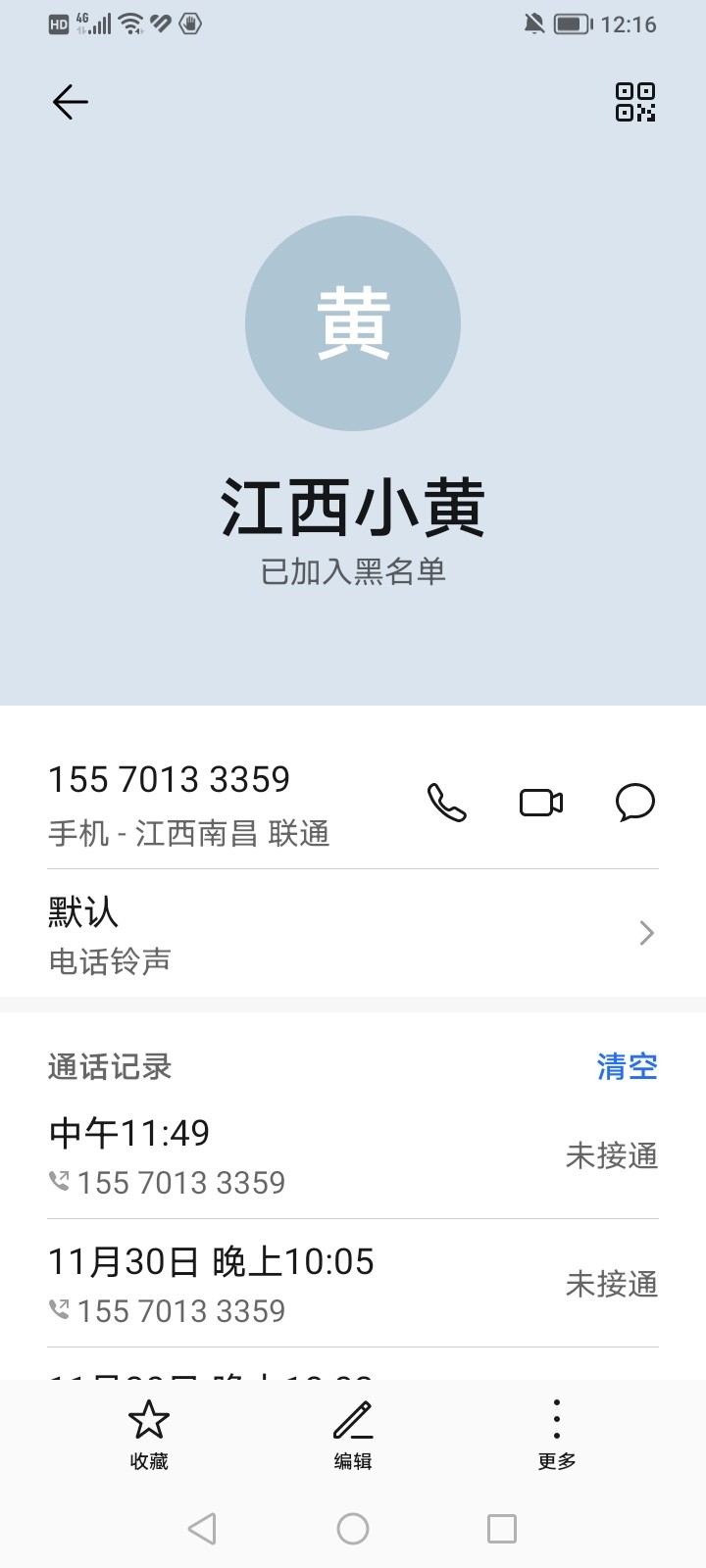Start a video call with 江西小黄
Image resolution: width=706 pixels, height=1568 pixels.
coord(541,804)
